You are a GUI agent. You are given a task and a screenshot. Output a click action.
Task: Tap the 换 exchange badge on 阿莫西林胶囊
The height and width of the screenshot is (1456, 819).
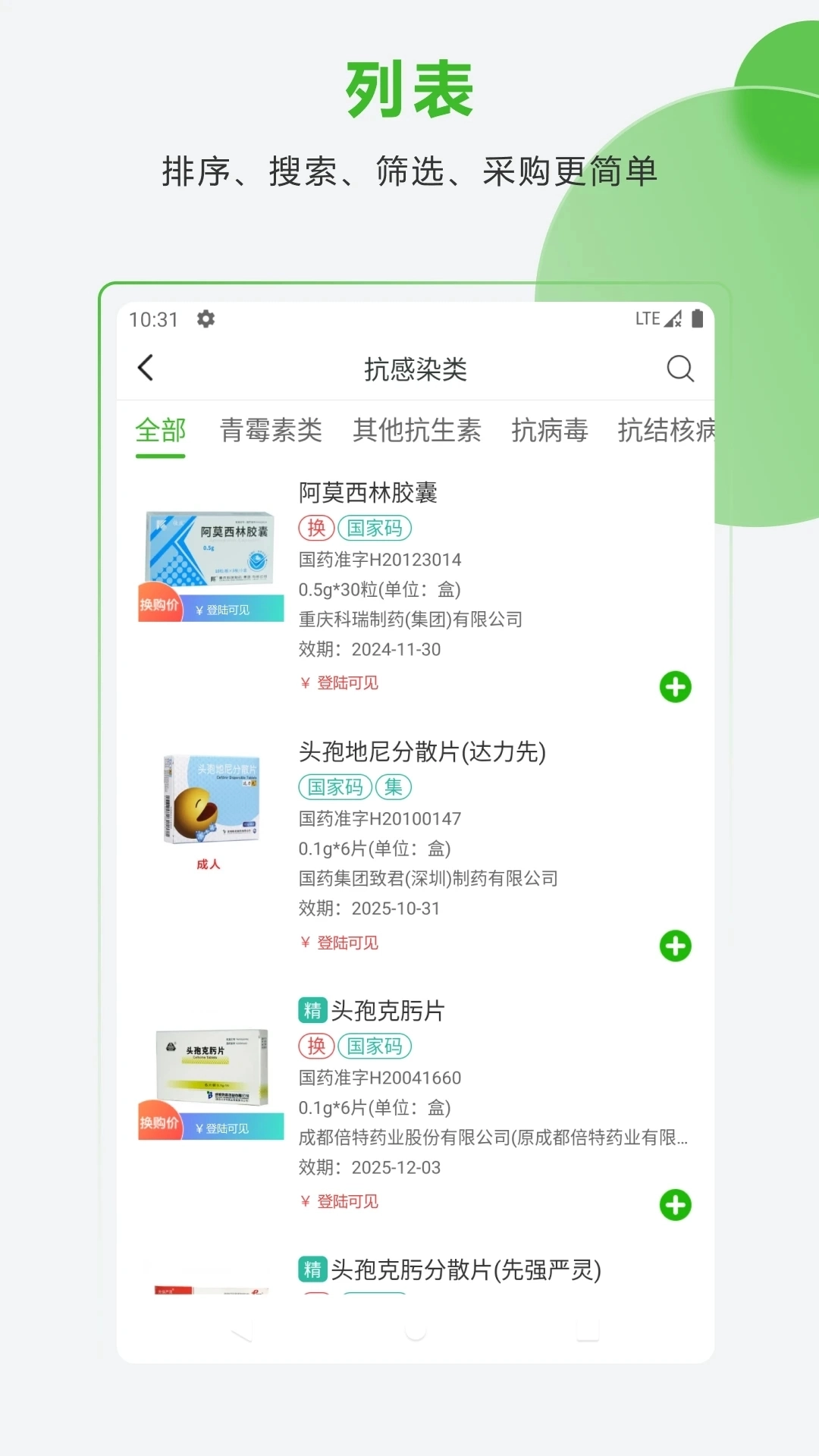pos(315,527)
